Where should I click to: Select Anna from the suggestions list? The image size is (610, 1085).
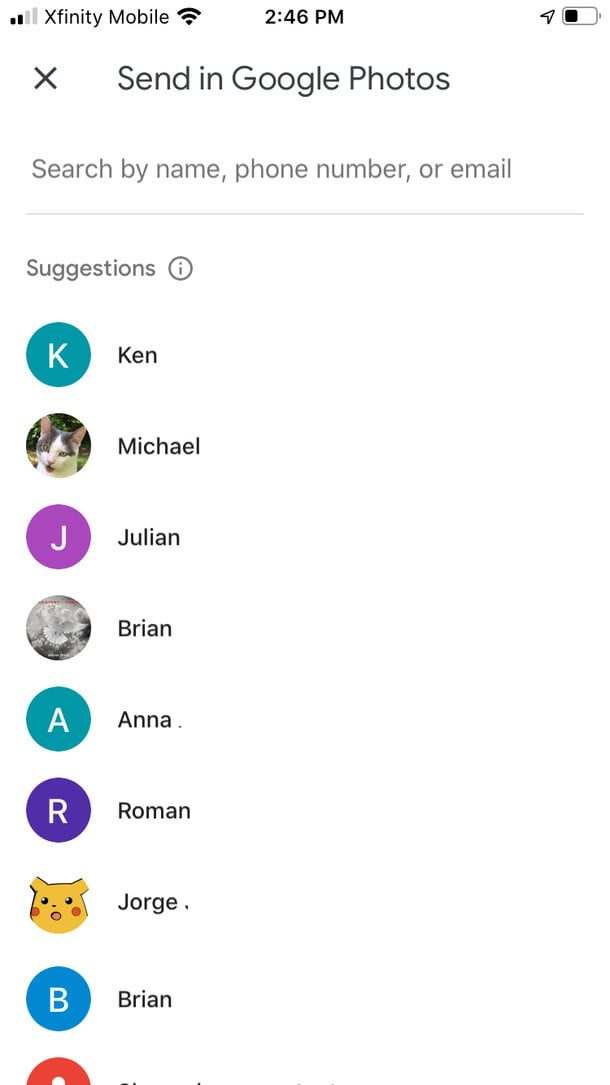[x=145, y=719]
